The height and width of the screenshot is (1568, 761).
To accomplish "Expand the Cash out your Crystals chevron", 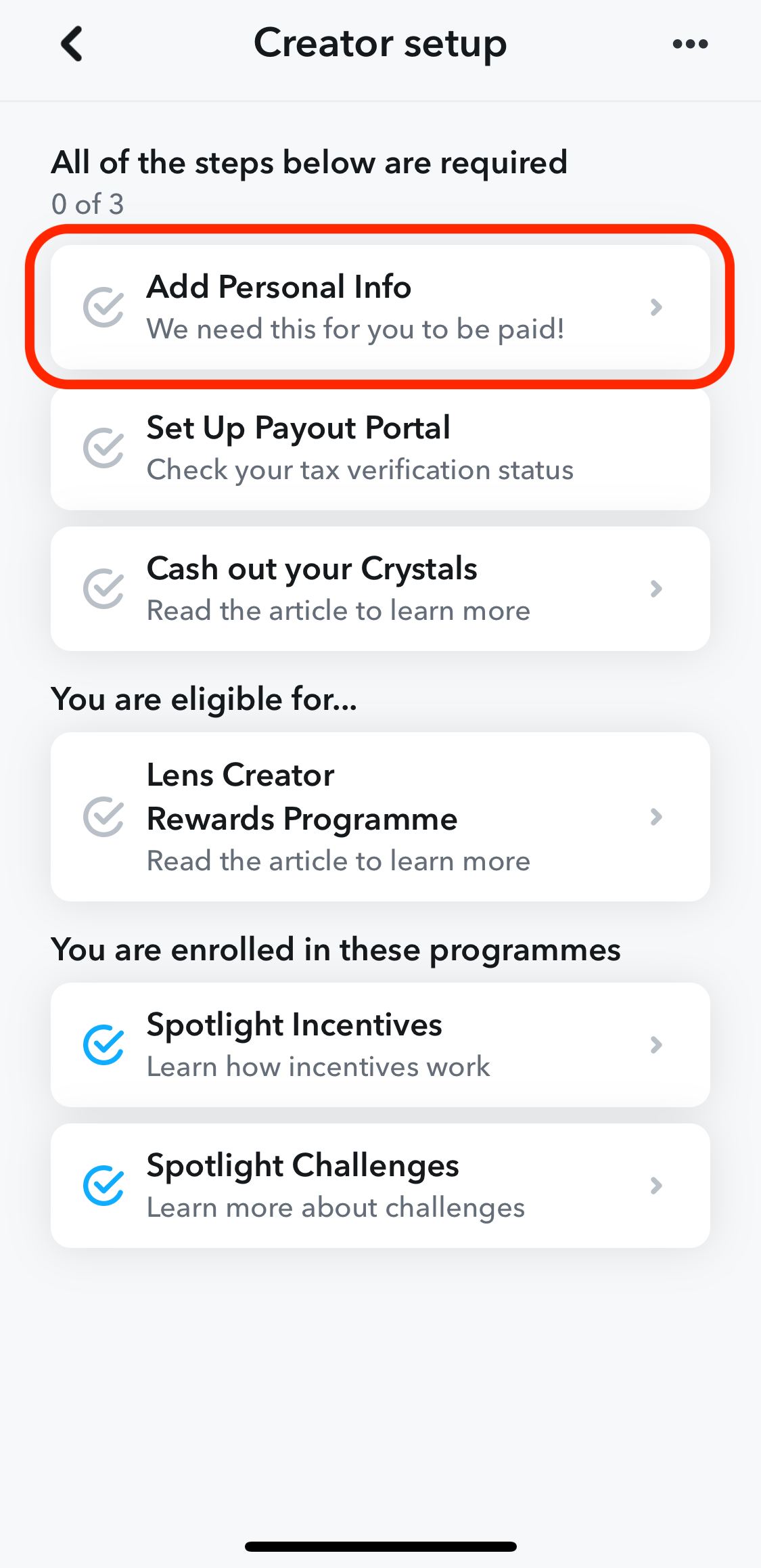I will (656, 588).
